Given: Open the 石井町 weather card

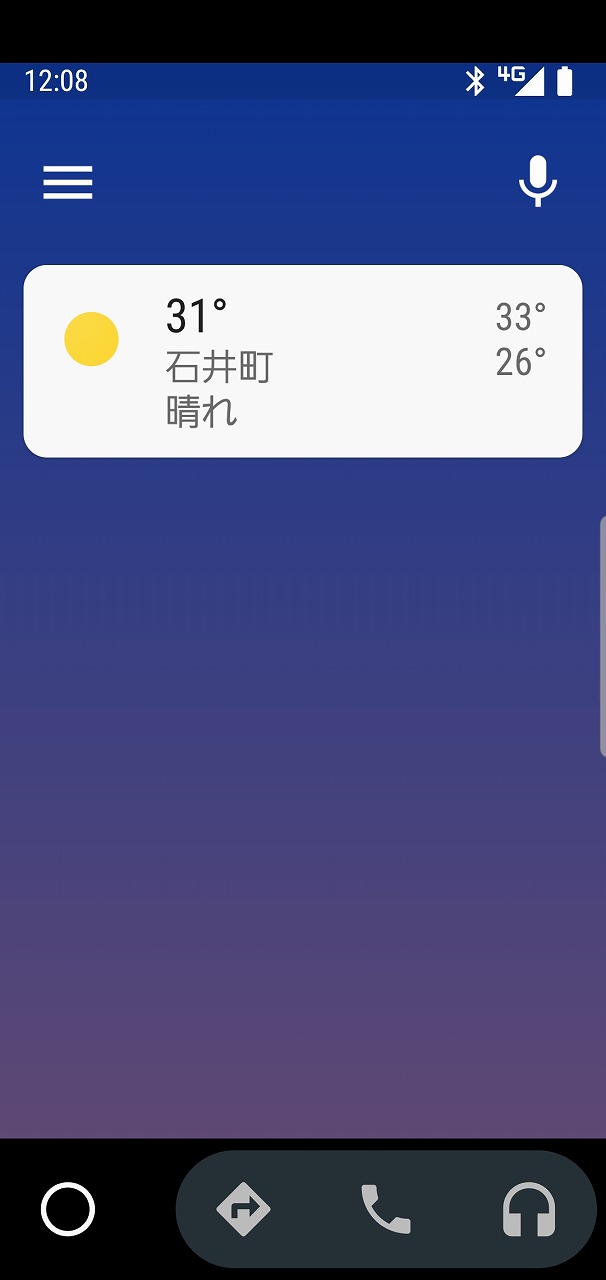Looking at the screenshot, I should (x=302, y=361).
